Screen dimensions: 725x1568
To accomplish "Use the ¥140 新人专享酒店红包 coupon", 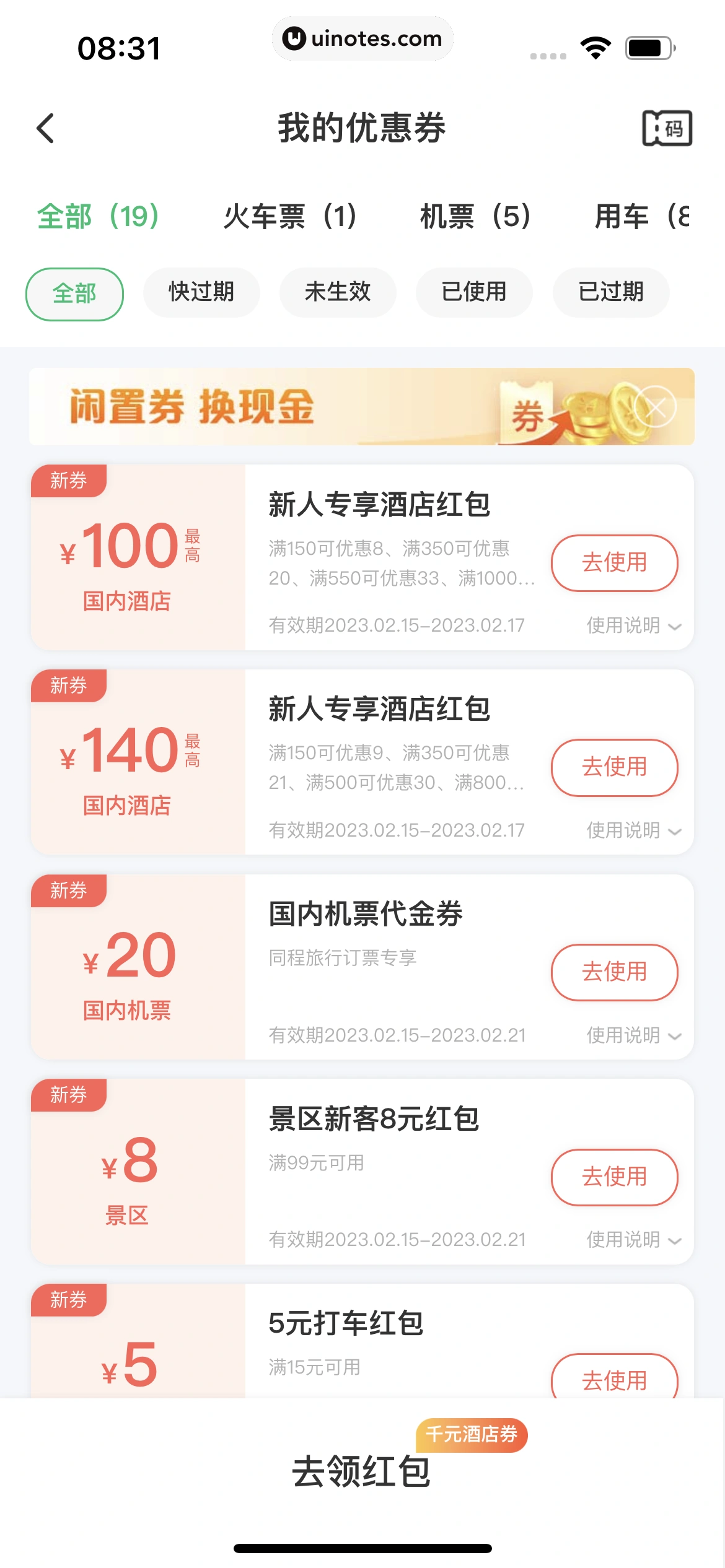I will pos(614,767).
